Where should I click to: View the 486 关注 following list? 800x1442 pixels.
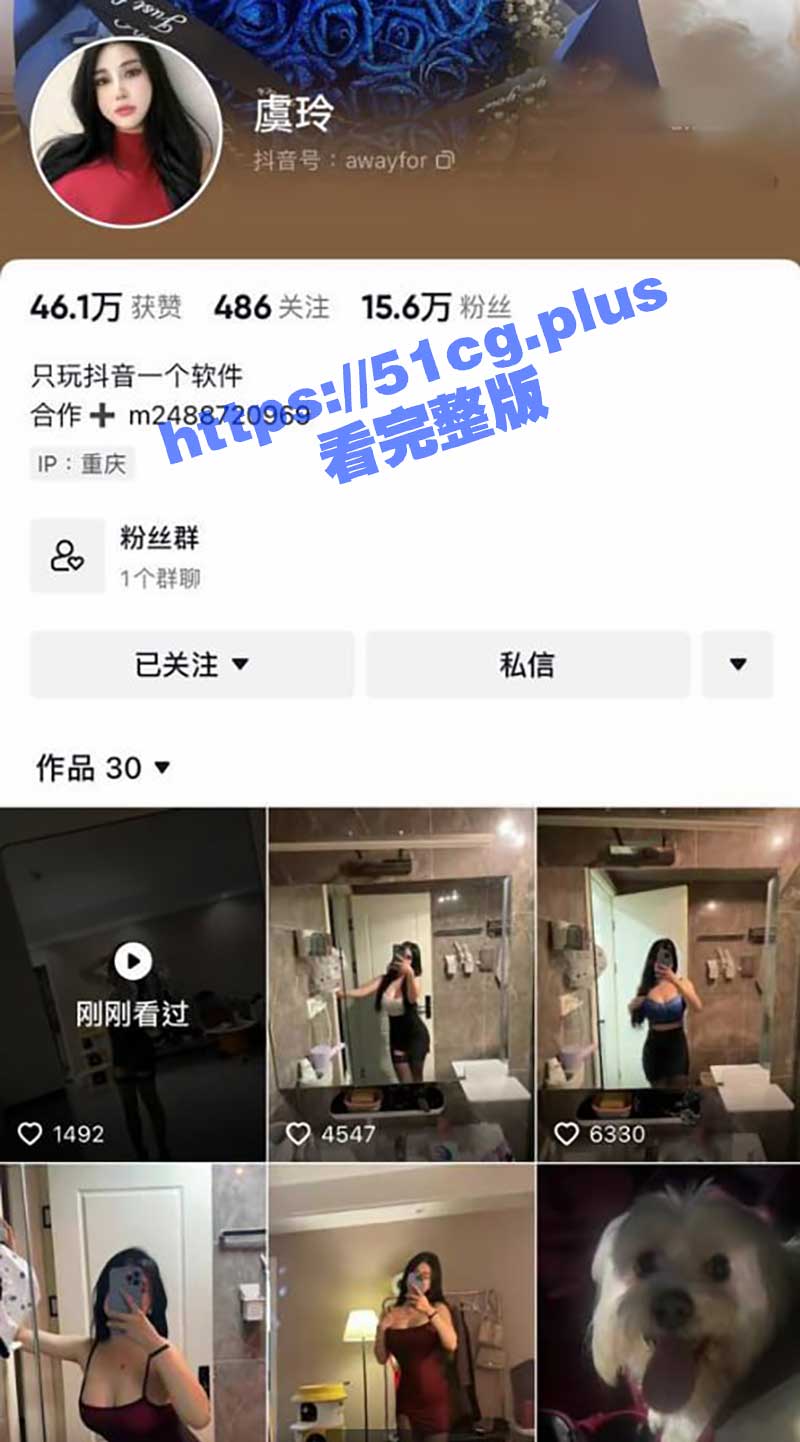(x=271, y=307)
